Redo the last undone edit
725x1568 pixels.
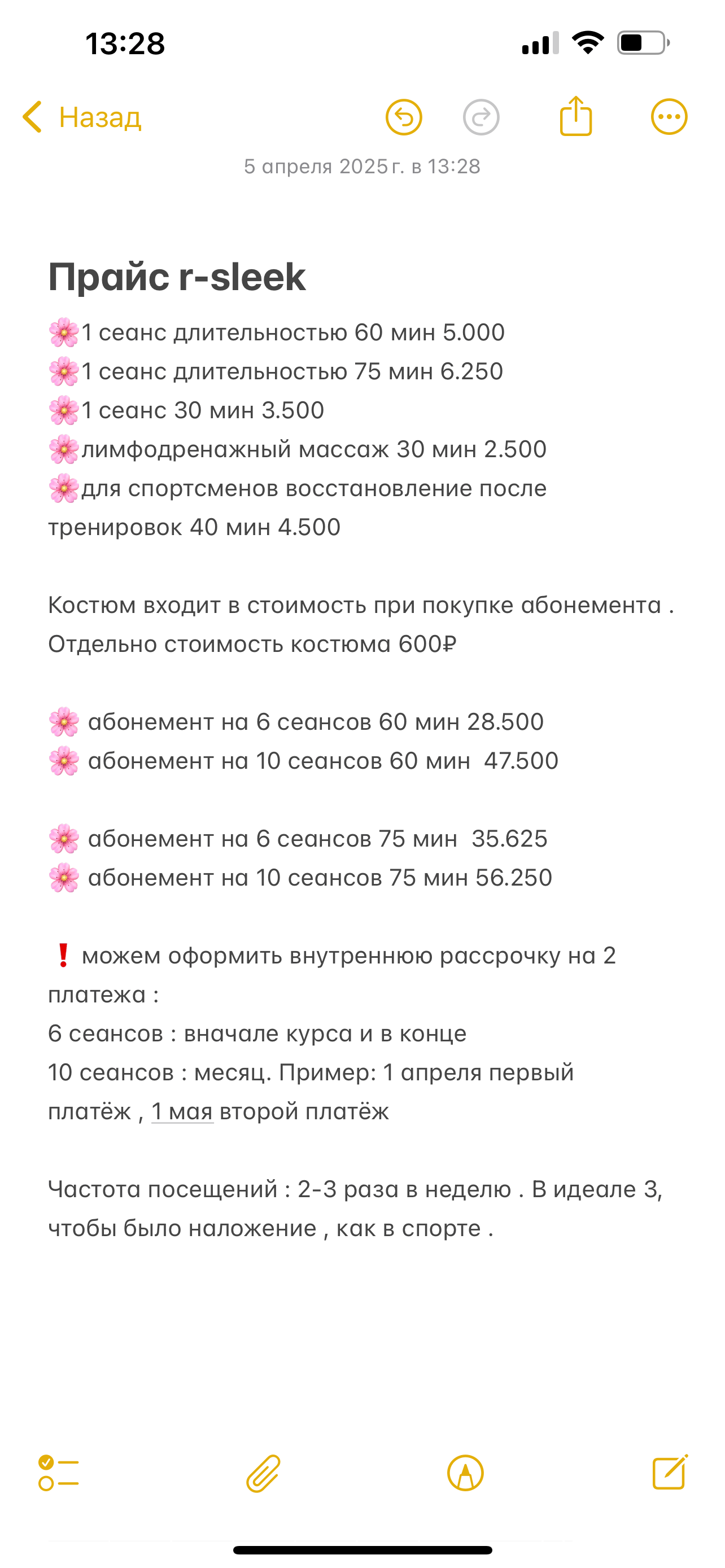click(481, 117)
